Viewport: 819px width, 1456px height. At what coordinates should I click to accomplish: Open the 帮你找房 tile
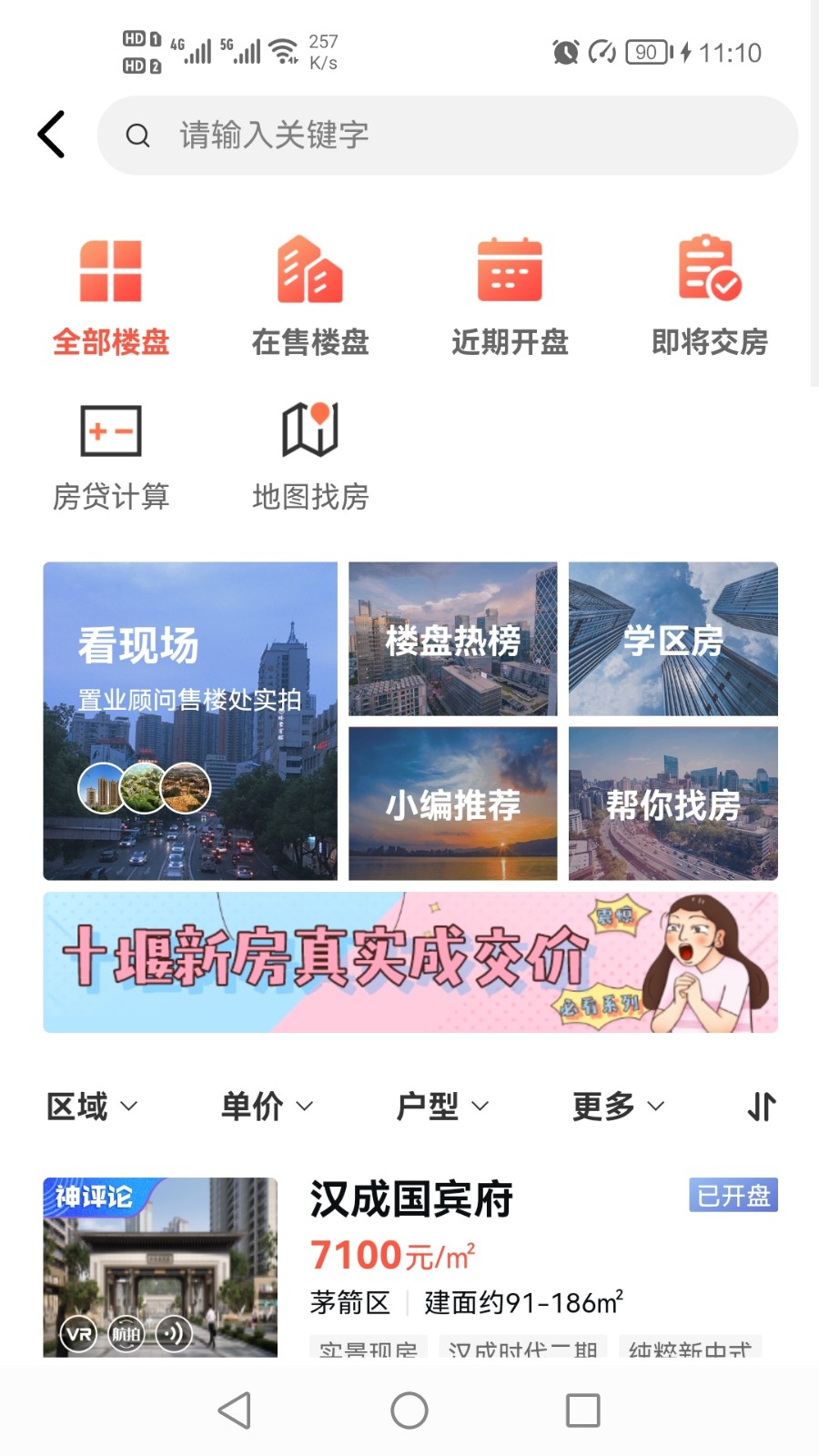click(673, 804)
